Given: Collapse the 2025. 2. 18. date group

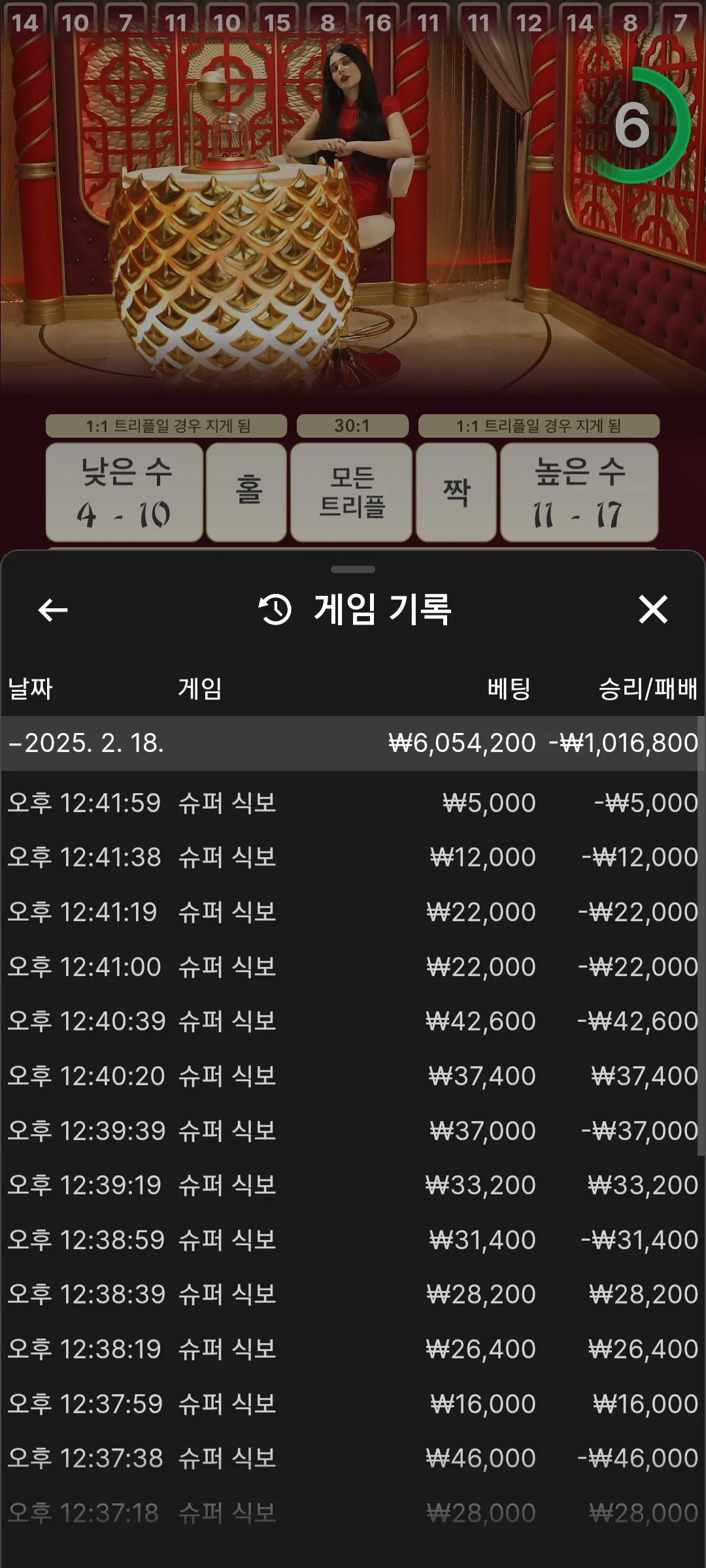Looking at the screenshot, I should (353, 743).
